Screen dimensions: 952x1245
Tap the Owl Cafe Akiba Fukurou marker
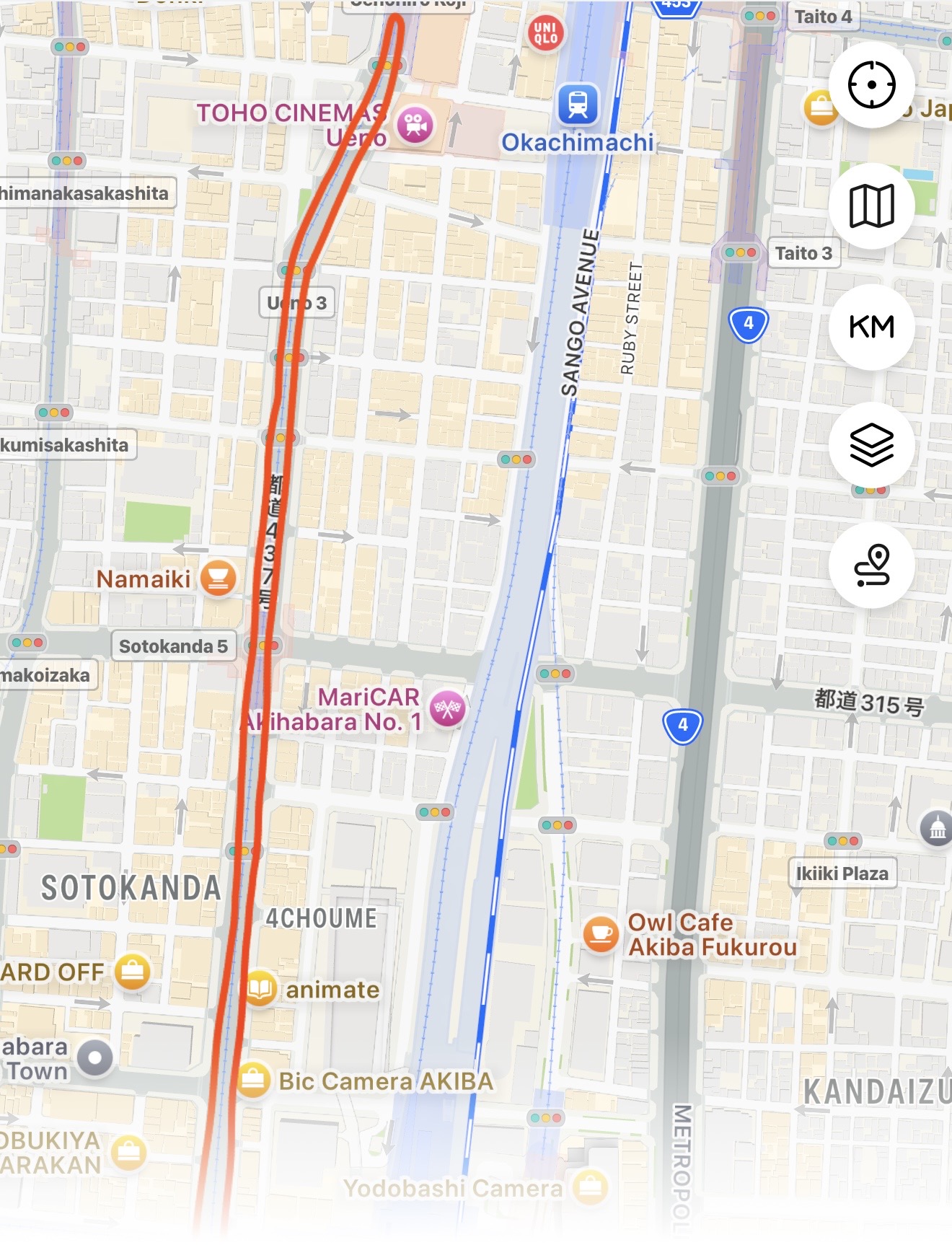pyautogui.click(x=600, y=934)
